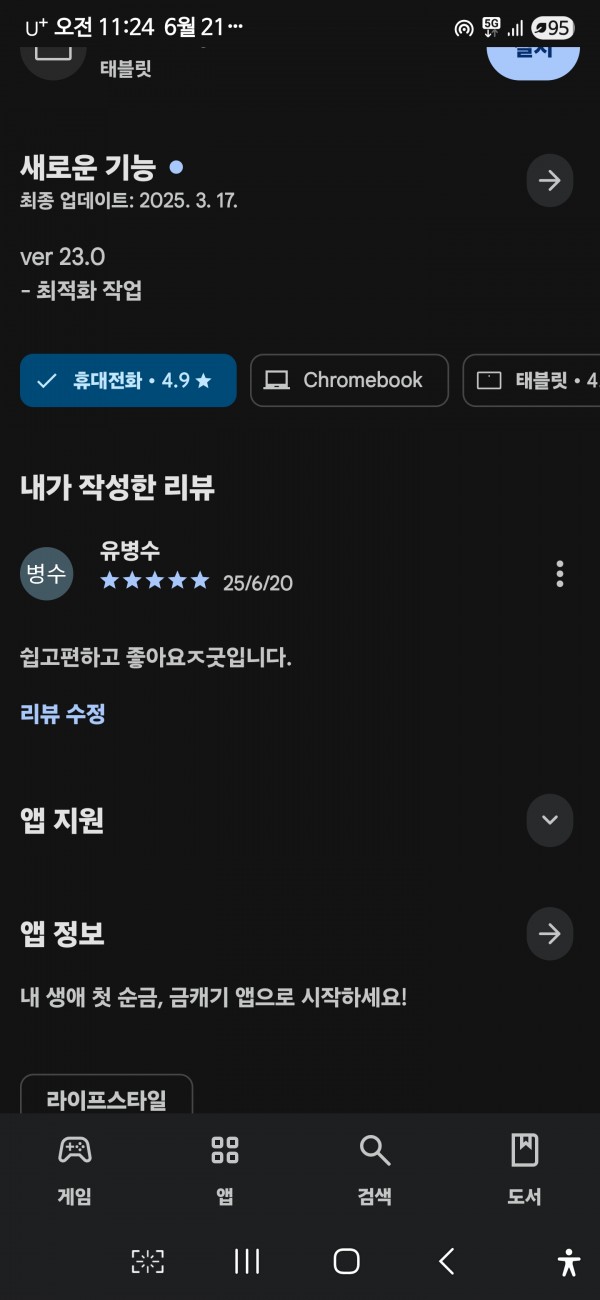
Task: Tap the 라이프스타일 category chip
Action: (x=106, y=1096)
